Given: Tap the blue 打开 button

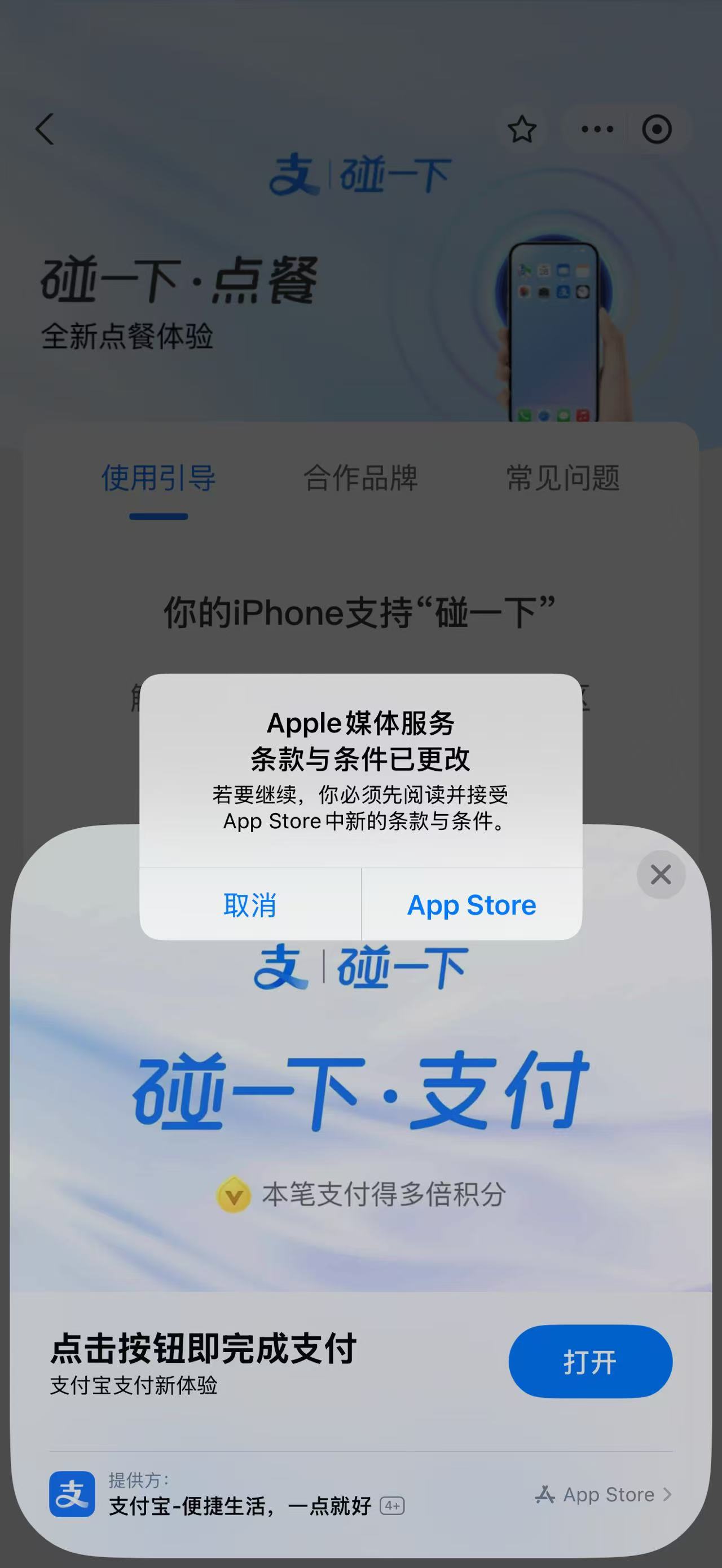Looking at the screenshot, I should point(590,1362).
